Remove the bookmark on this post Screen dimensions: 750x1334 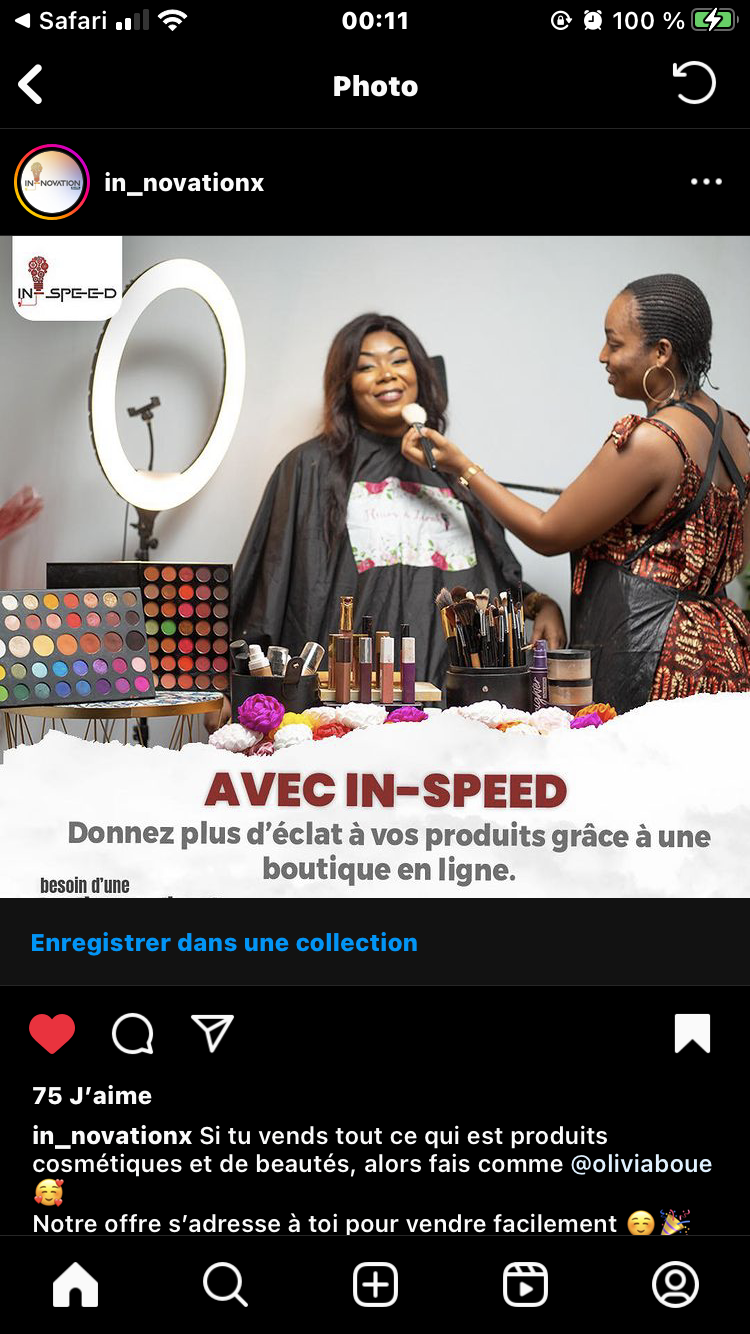[692, 1033]
